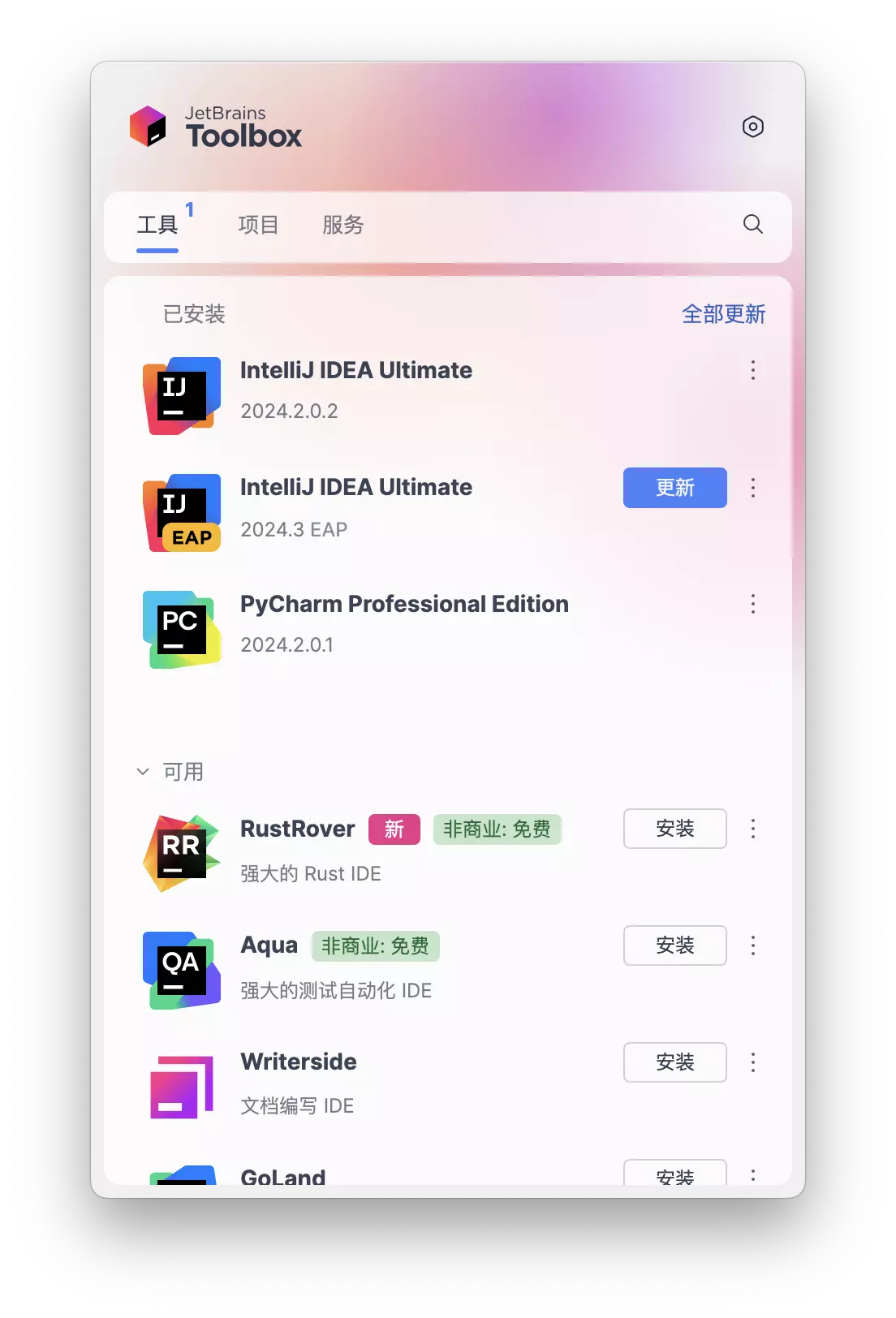Open IntelliJ IDEA Ultimate 2024.2.0.2

(355, 371)
